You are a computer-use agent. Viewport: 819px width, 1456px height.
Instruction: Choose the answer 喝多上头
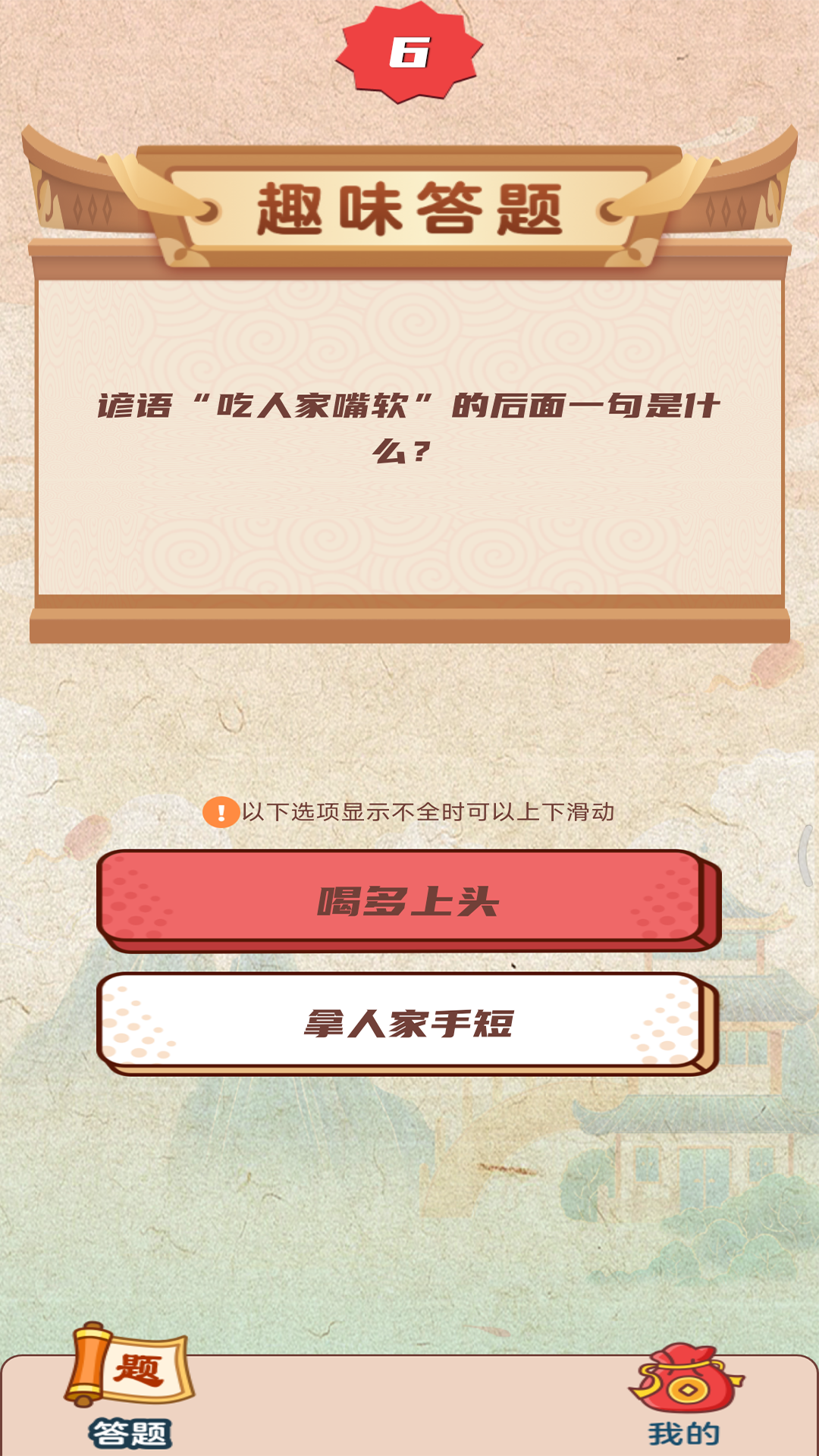407,900
